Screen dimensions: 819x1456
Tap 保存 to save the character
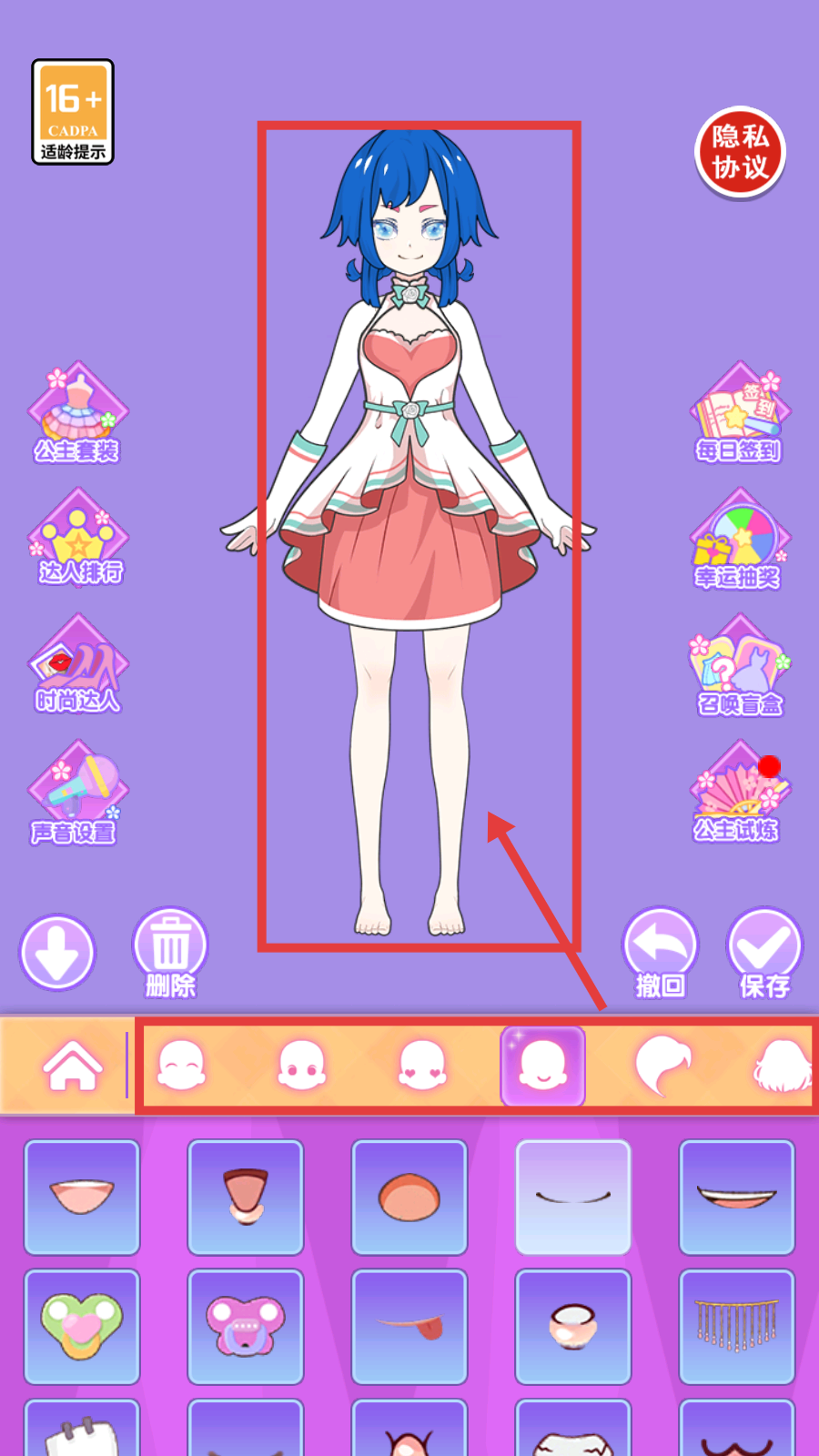[764, 953]
